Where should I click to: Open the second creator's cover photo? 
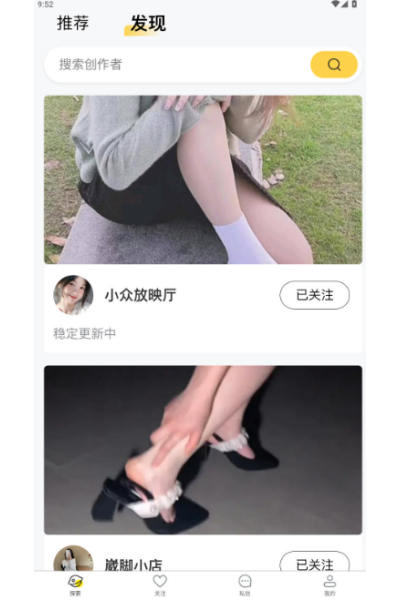click(x=203, y=450)
